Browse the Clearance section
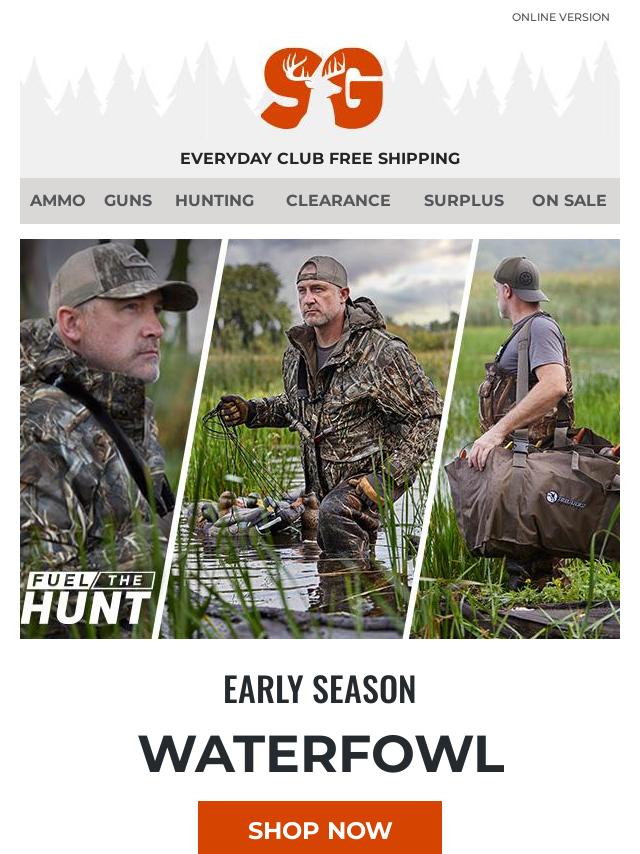The height and width of the screenshot is (854, 640). tap(338, 200)
